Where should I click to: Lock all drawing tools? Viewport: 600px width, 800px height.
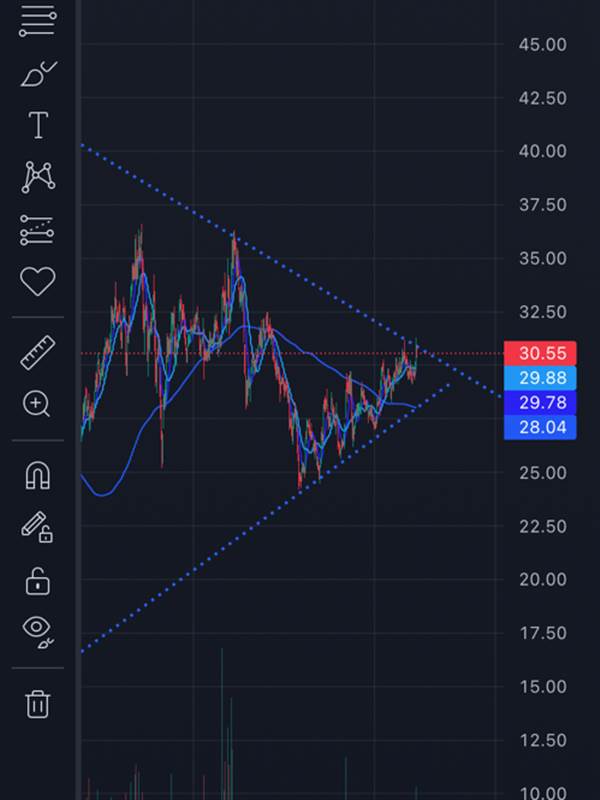37,580
